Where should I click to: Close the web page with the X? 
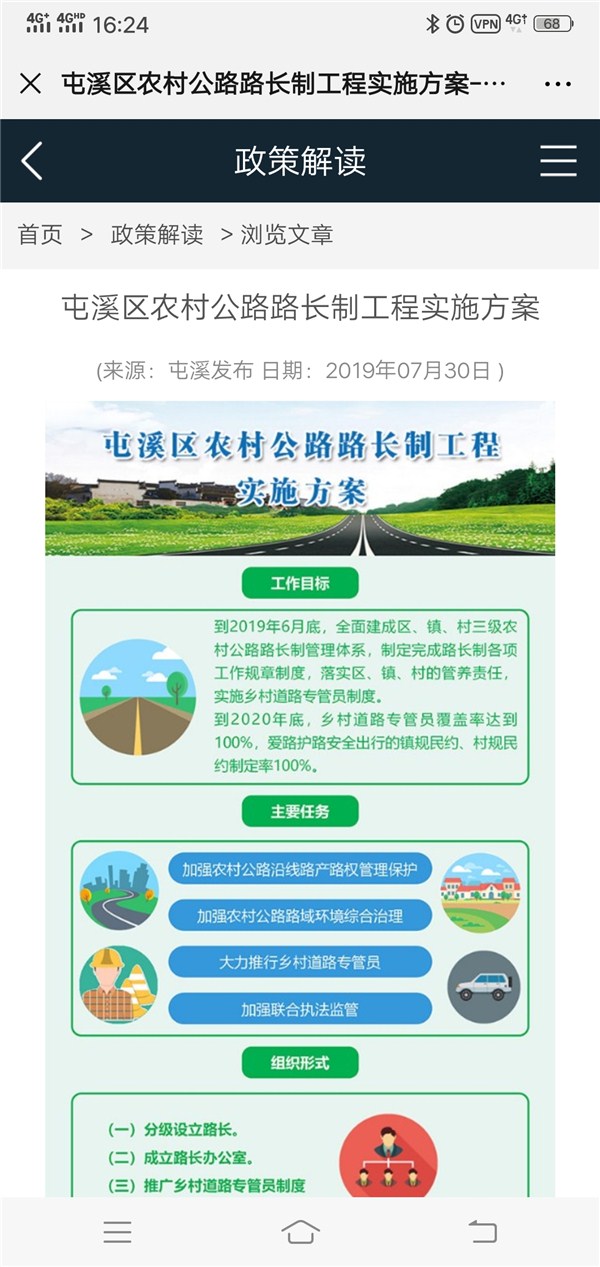(x=30, y=84)
